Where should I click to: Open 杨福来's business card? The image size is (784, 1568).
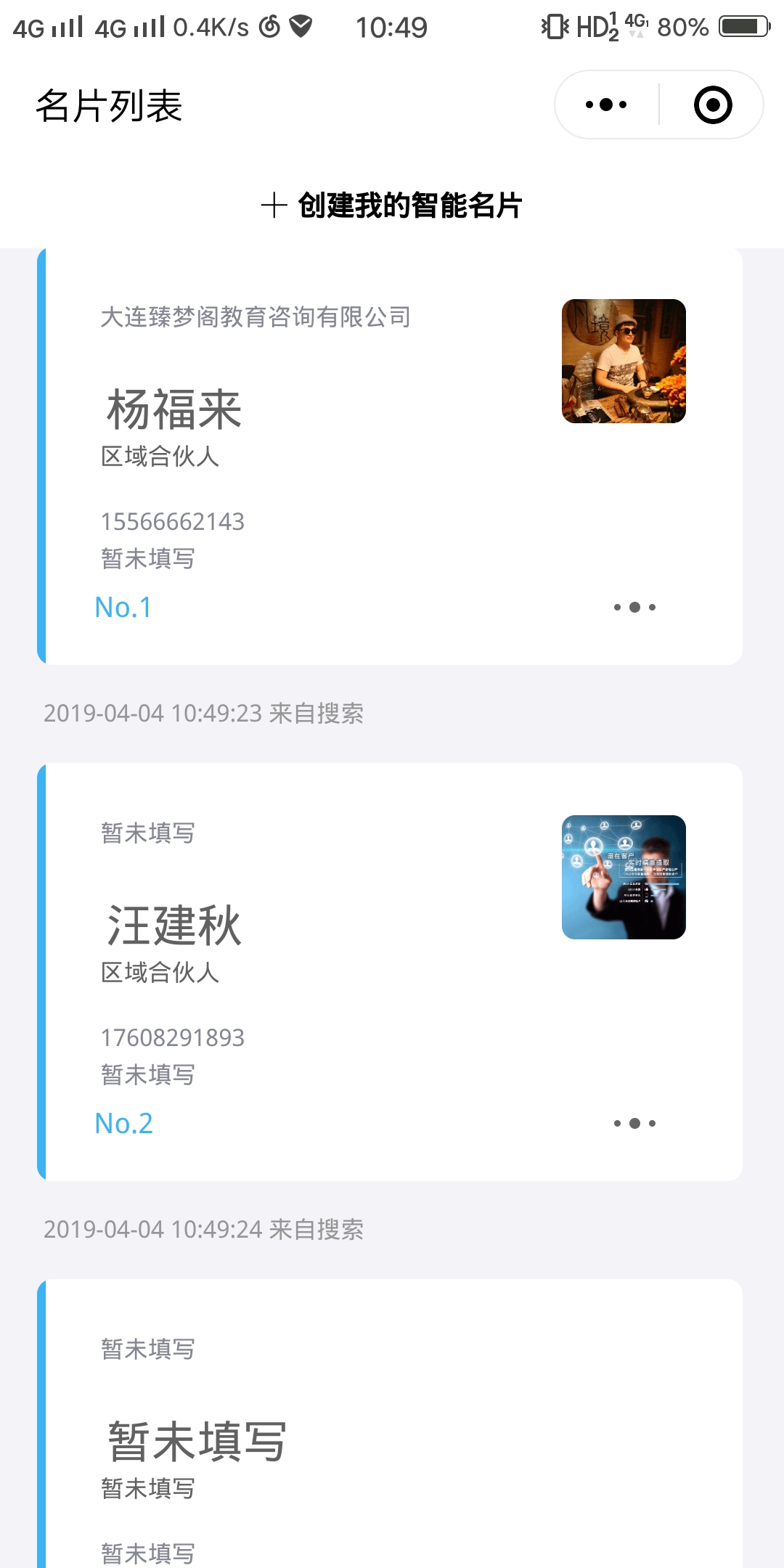tap(174, 409)
